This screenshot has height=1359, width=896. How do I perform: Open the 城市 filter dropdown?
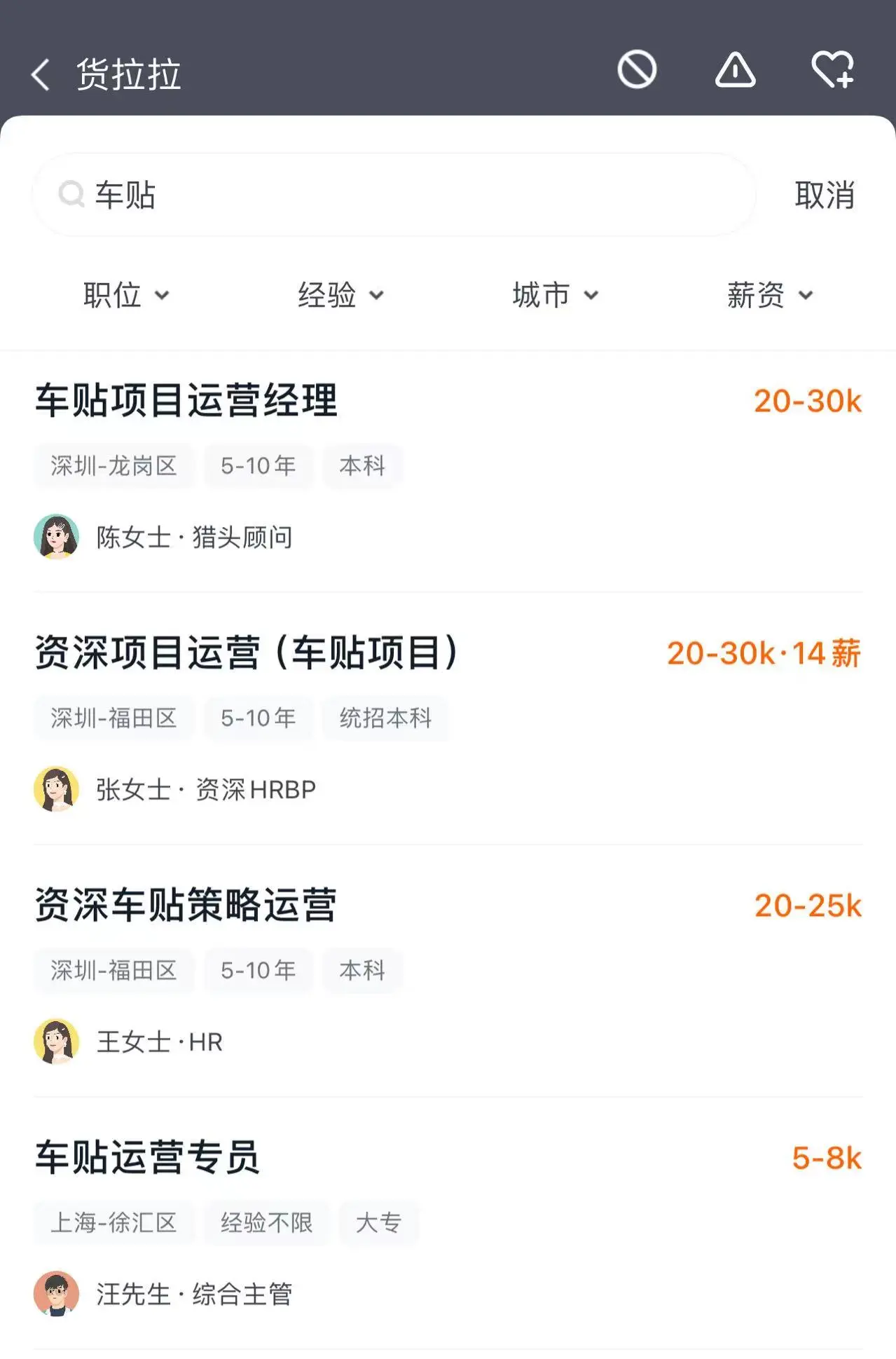pos(555,295)
